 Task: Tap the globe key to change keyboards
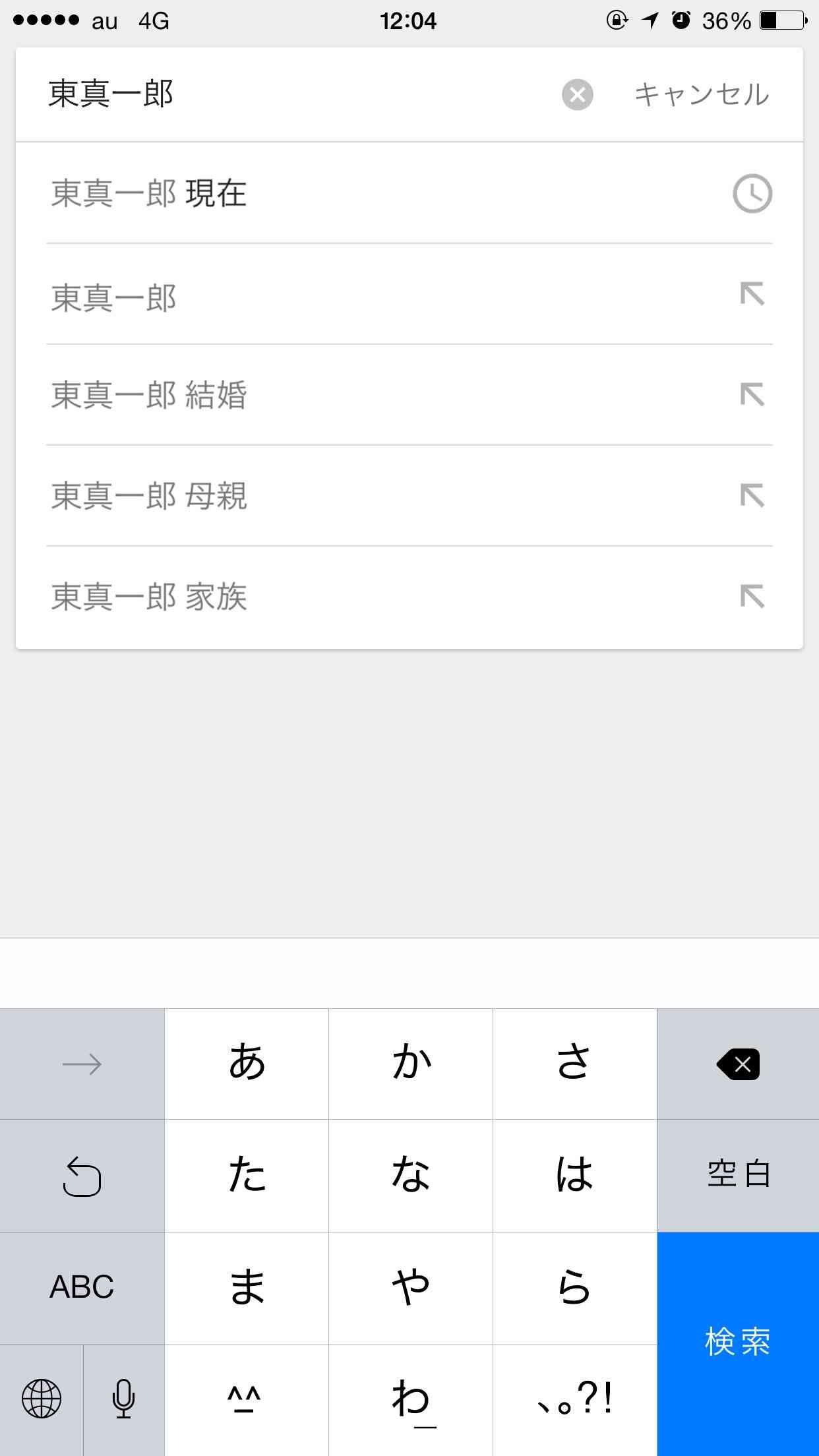pos(42,1399)
